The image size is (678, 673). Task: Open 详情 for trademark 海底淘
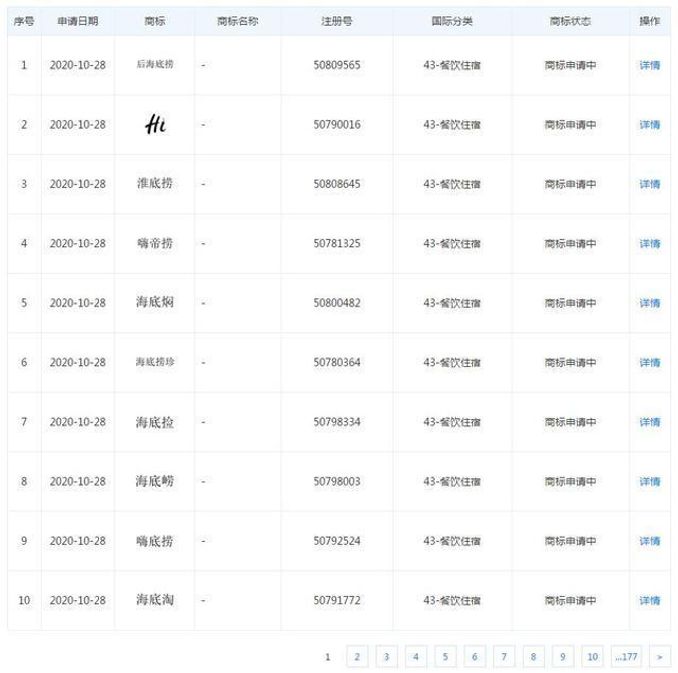tap(649, 601)
